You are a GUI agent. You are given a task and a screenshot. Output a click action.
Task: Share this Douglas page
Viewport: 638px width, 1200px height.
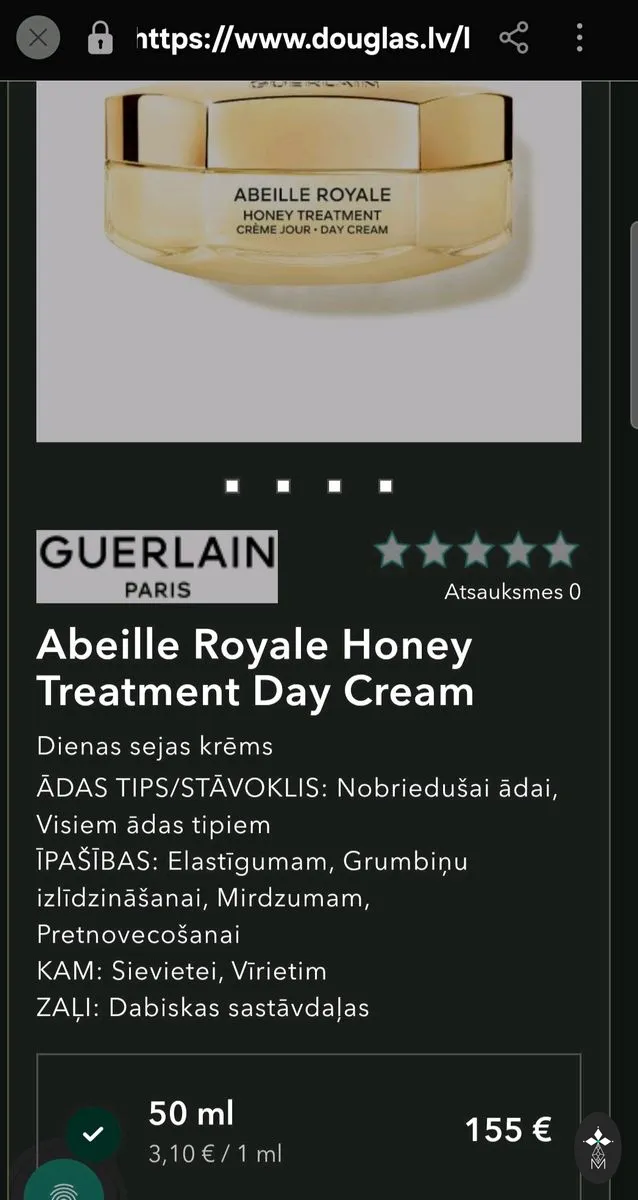pyautogui.click(x=514, y=39)
